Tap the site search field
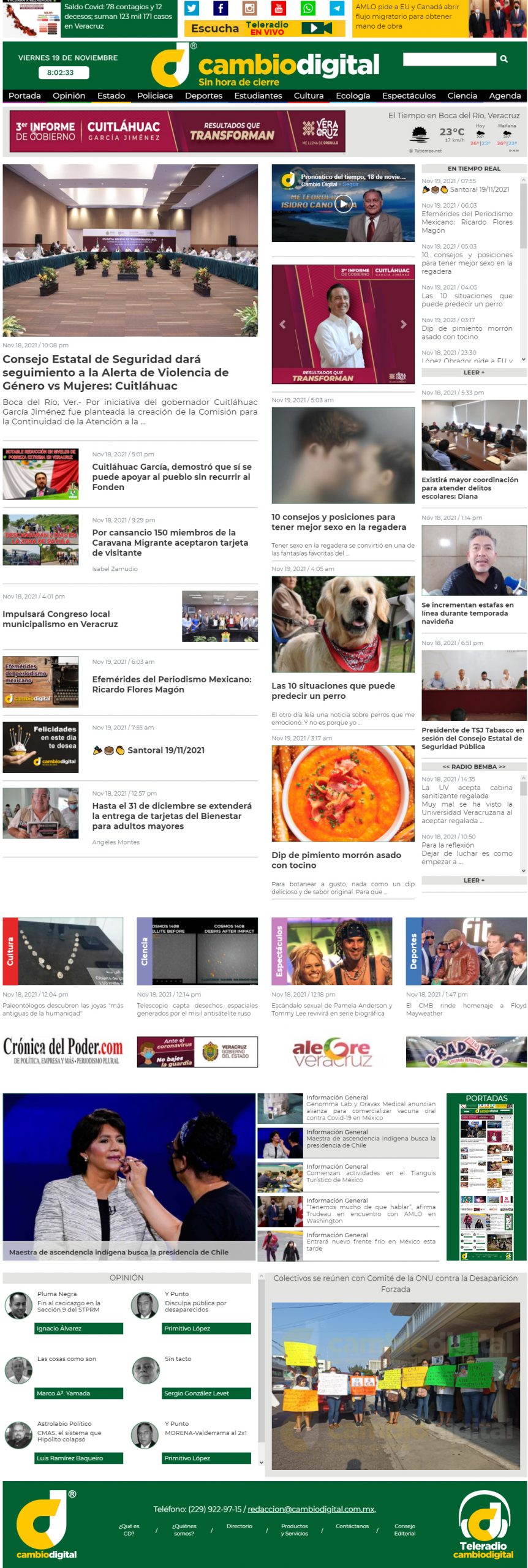Image resolution: width=528 pixels, height=1568 pixels. (449, 59)
